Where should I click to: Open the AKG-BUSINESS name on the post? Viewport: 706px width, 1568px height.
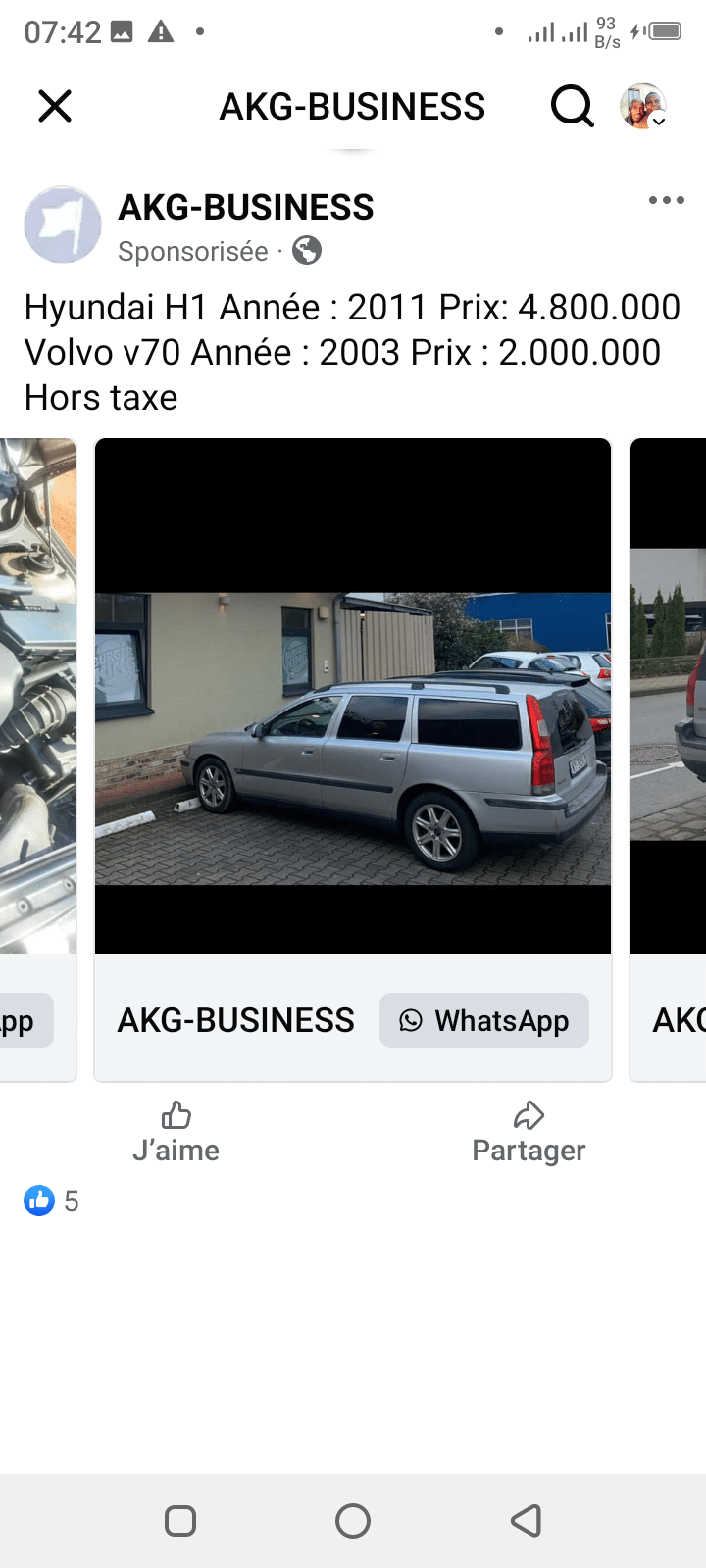click(x=246, y=208)
